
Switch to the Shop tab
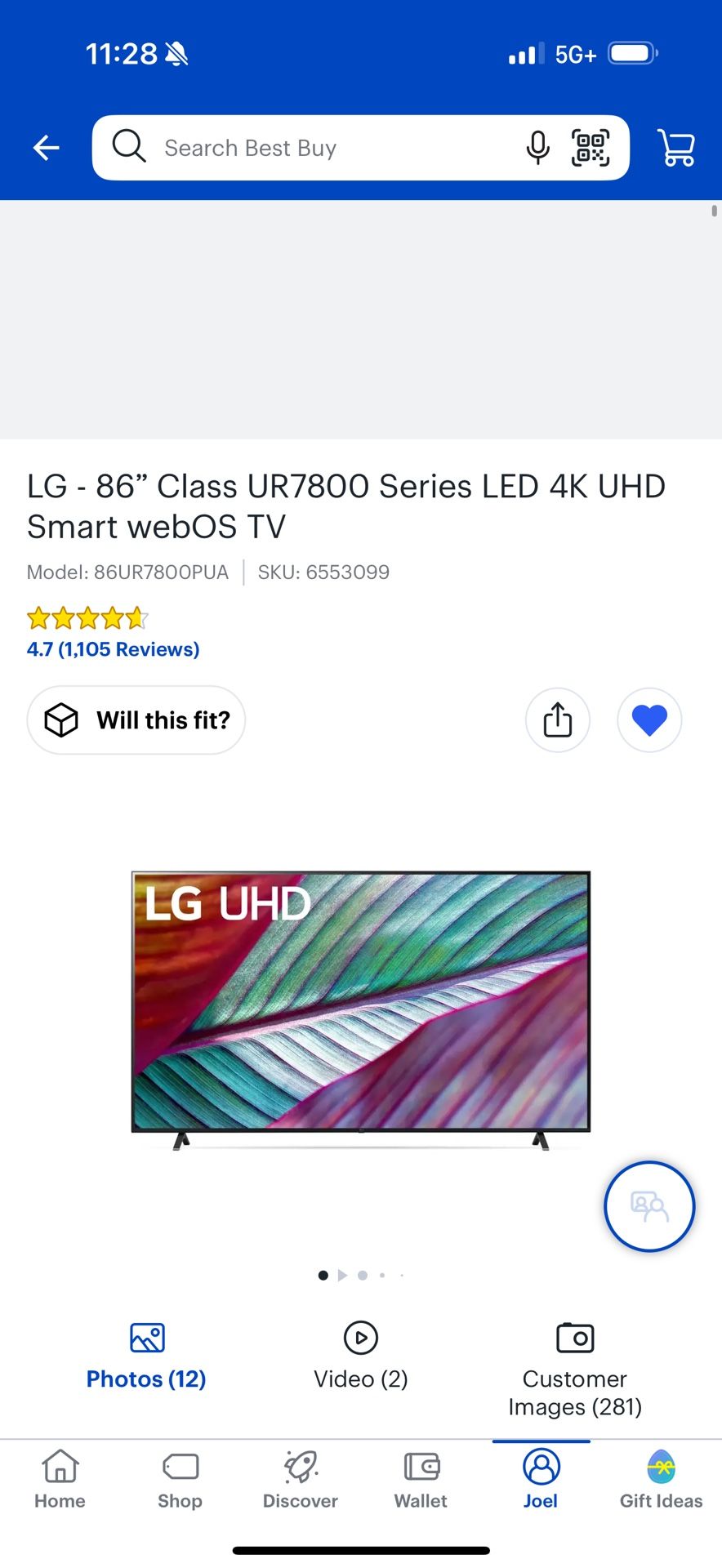click(180, 1478)
